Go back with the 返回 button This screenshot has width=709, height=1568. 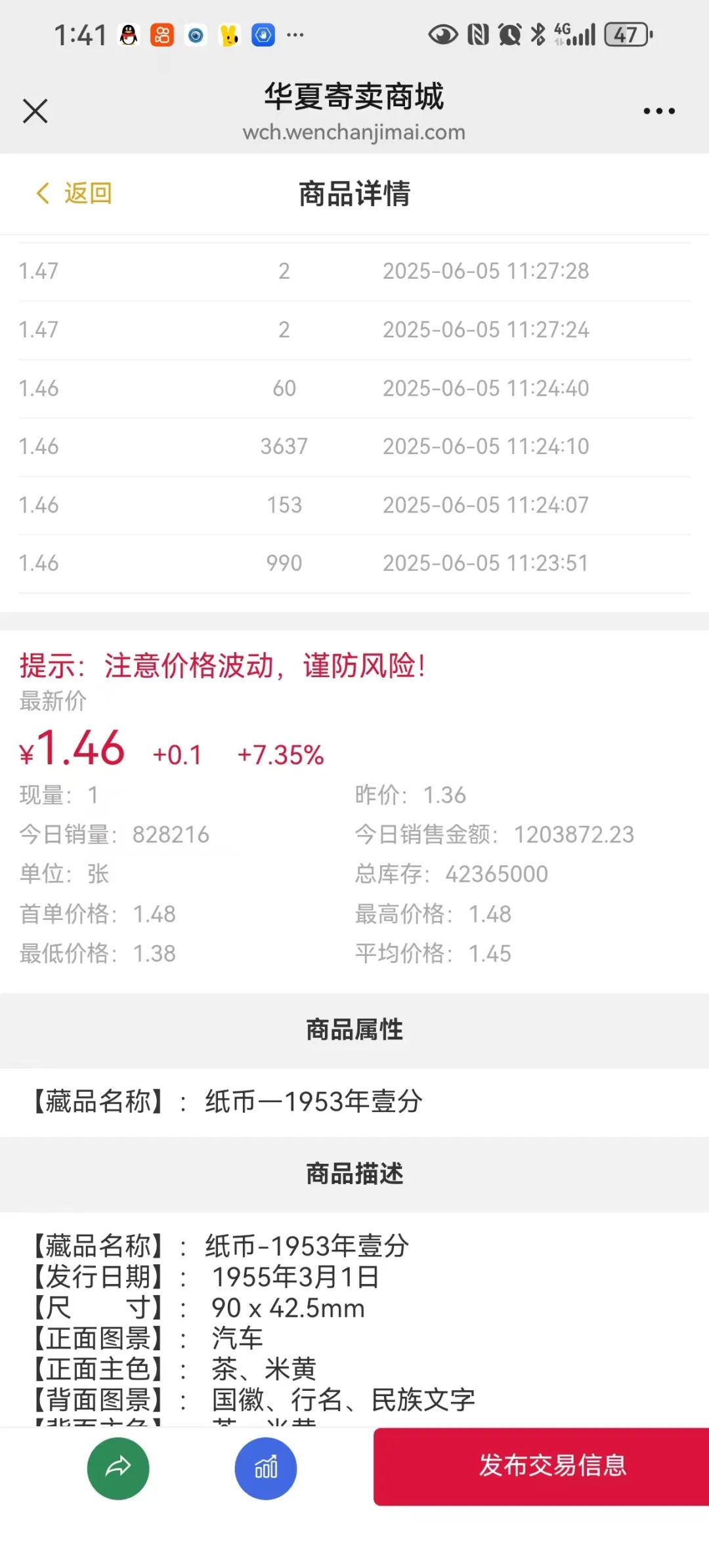point(74,193)
